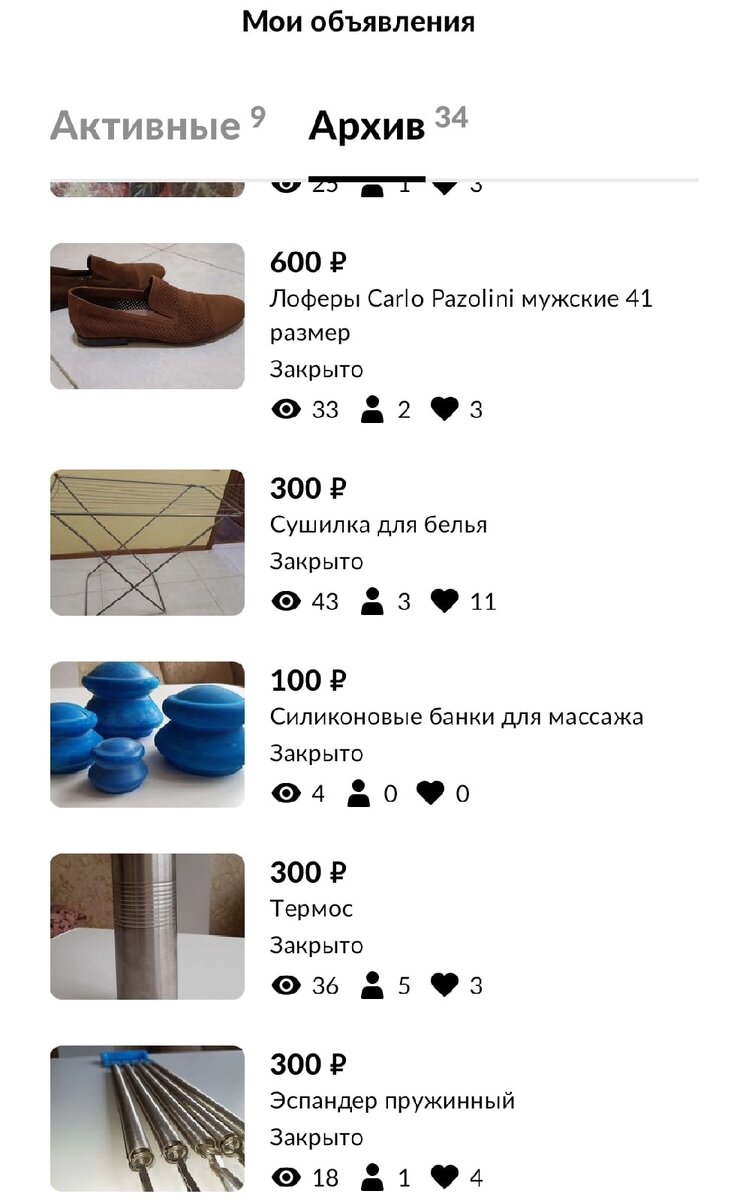Open the spring expander photo thumbnail
The height and width of the screenshot is (1200, 749).
[x=148, y=1116]
